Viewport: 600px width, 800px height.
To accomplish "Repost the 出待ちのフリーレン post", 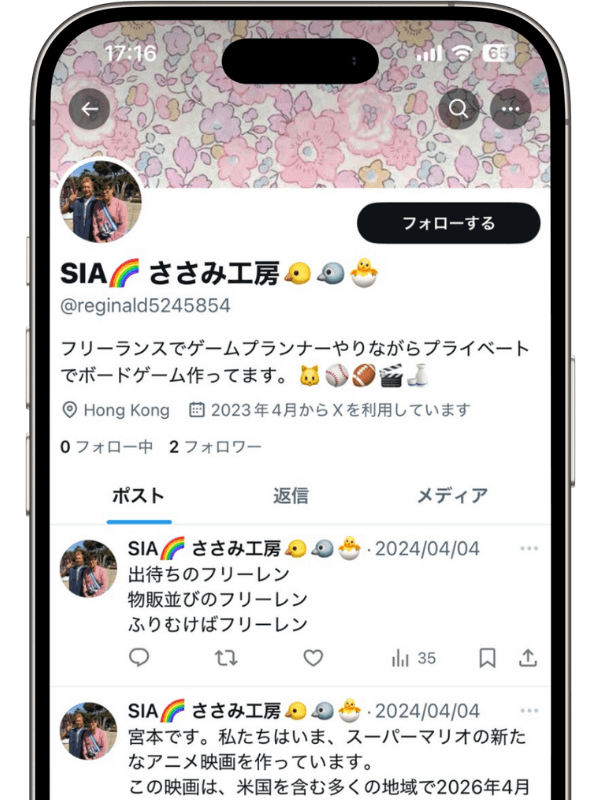I will tap(227, 657).
